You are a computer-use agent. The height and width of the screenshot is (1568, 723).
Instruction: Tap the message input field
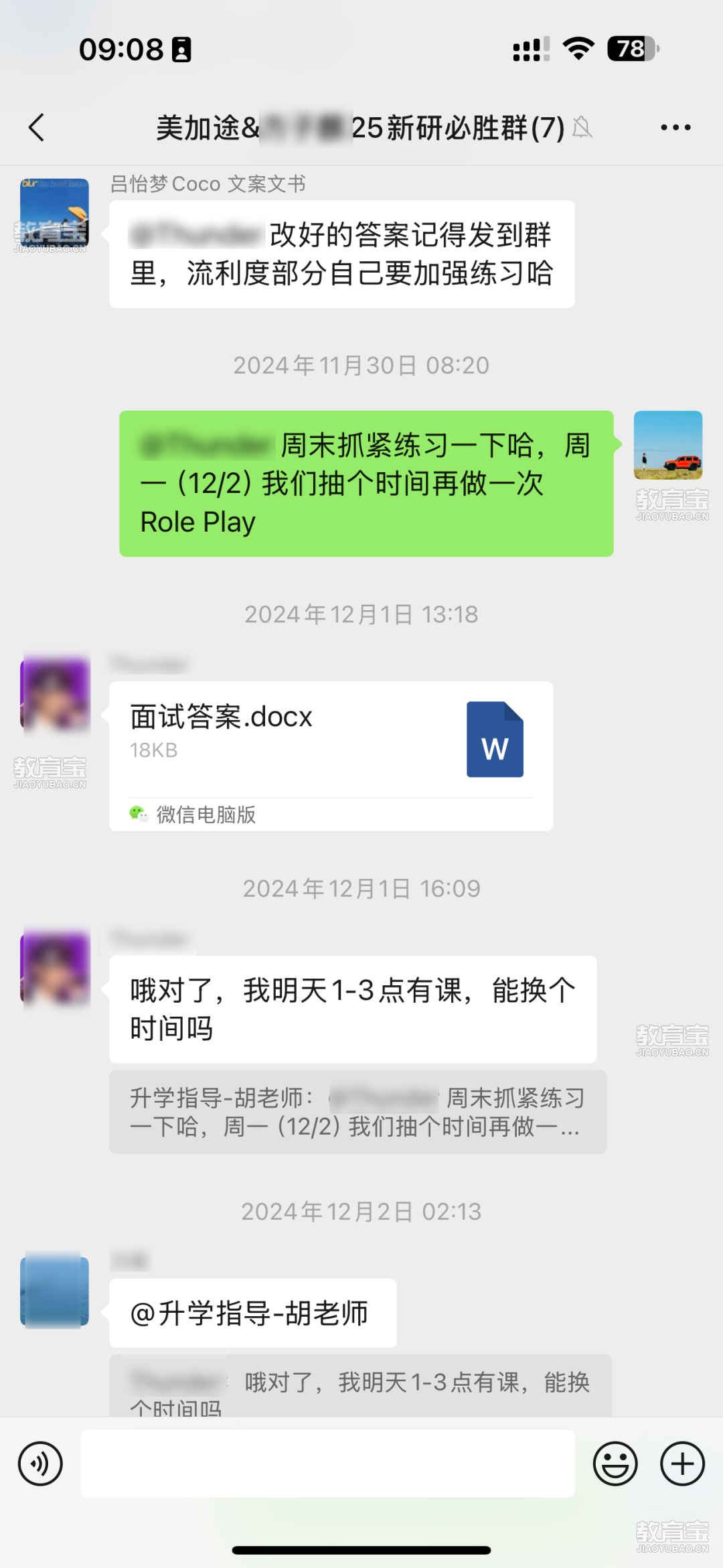pos(327,1464)
